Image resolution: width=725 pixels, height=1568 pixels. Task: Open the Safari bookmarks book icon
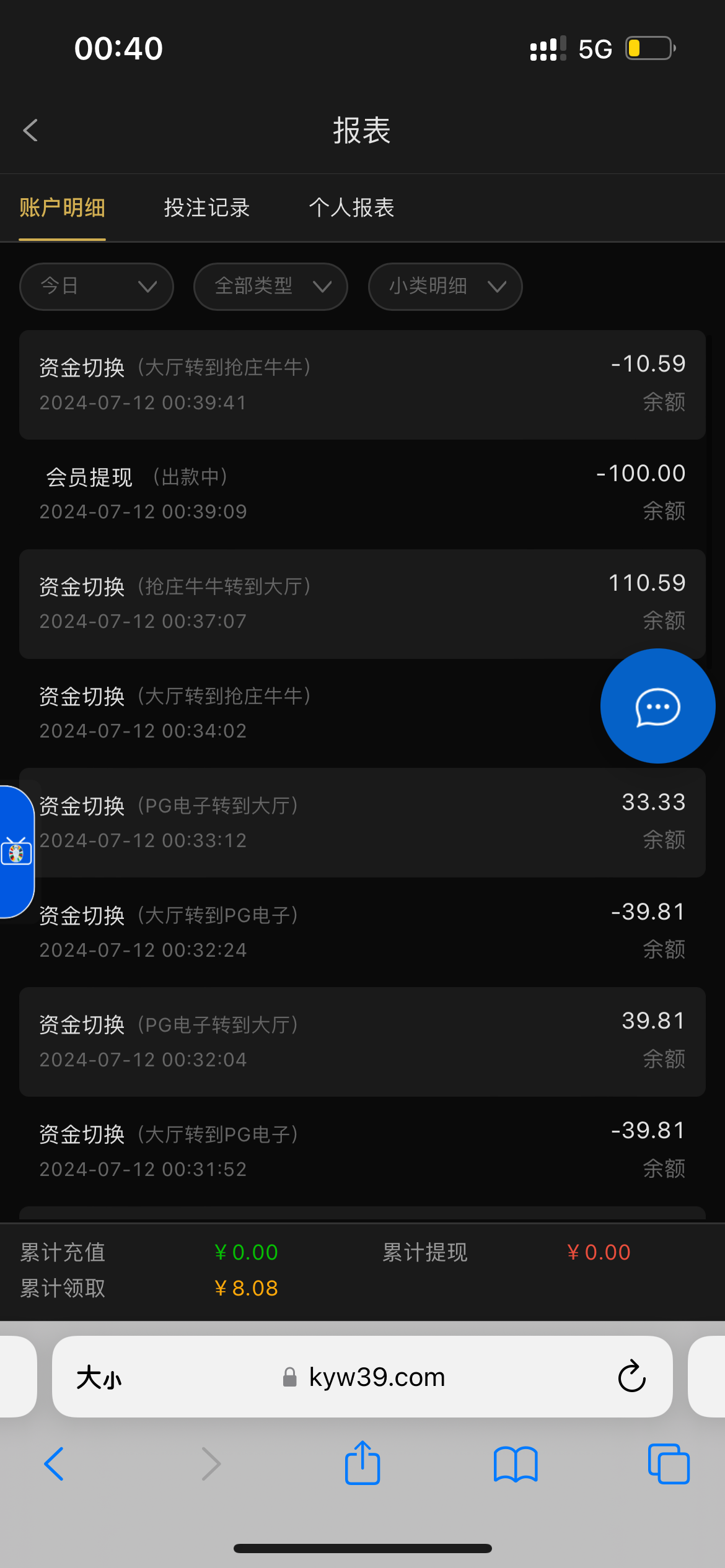[516, 1464]
